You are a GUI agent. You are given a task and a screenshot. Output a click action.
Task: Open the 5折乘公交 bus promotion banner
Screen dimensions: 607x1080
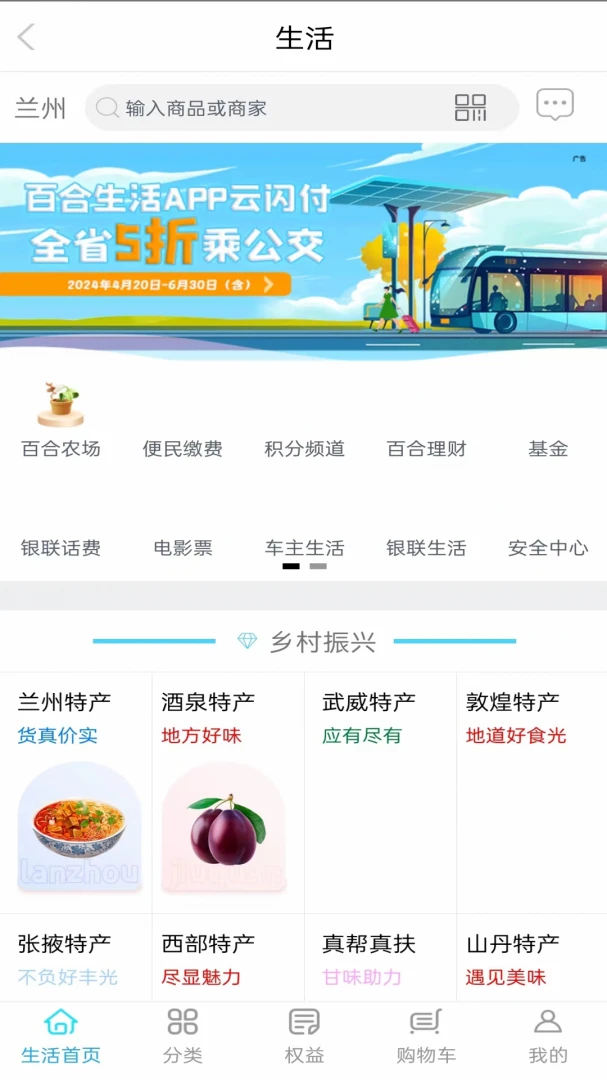pyautogui.click(x=303, y=248)
